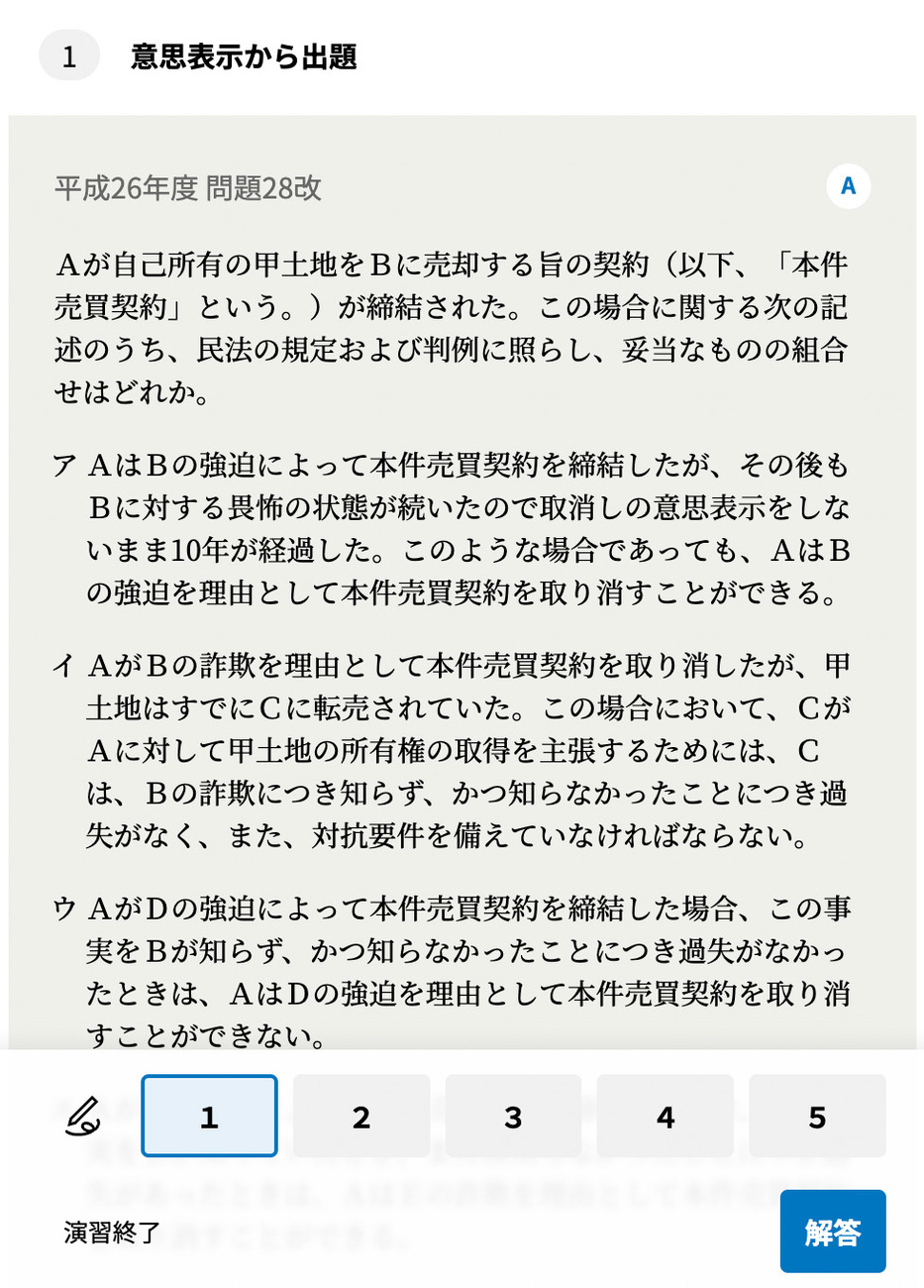Mark answer 5 as your choice
The height and width of the screenshot is (1288, 924).
click(x=817, y=1116)
